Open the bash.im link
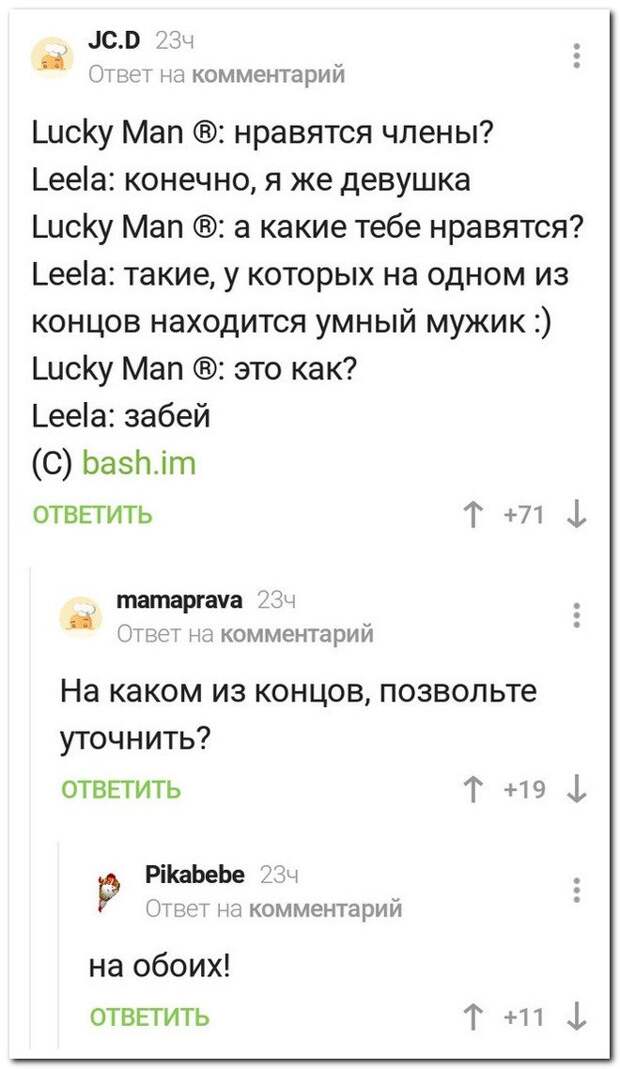620x1069 pixels. (x=138, y=464)
